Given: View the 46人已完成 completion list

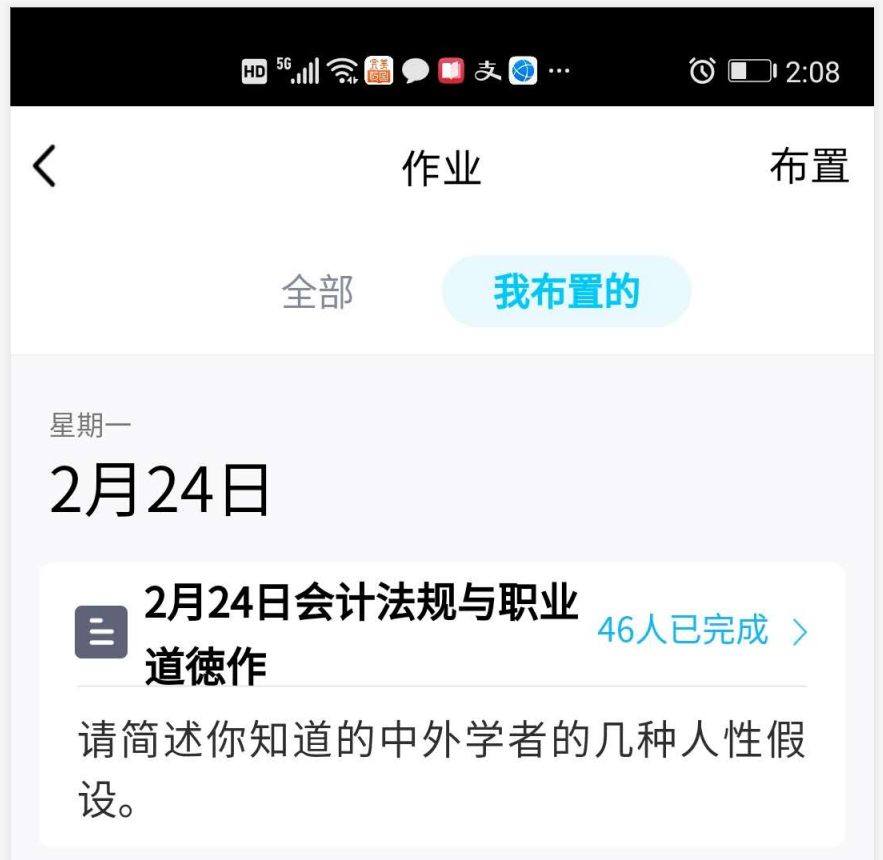Looking at the screenshot, I should tap(700, 631).
